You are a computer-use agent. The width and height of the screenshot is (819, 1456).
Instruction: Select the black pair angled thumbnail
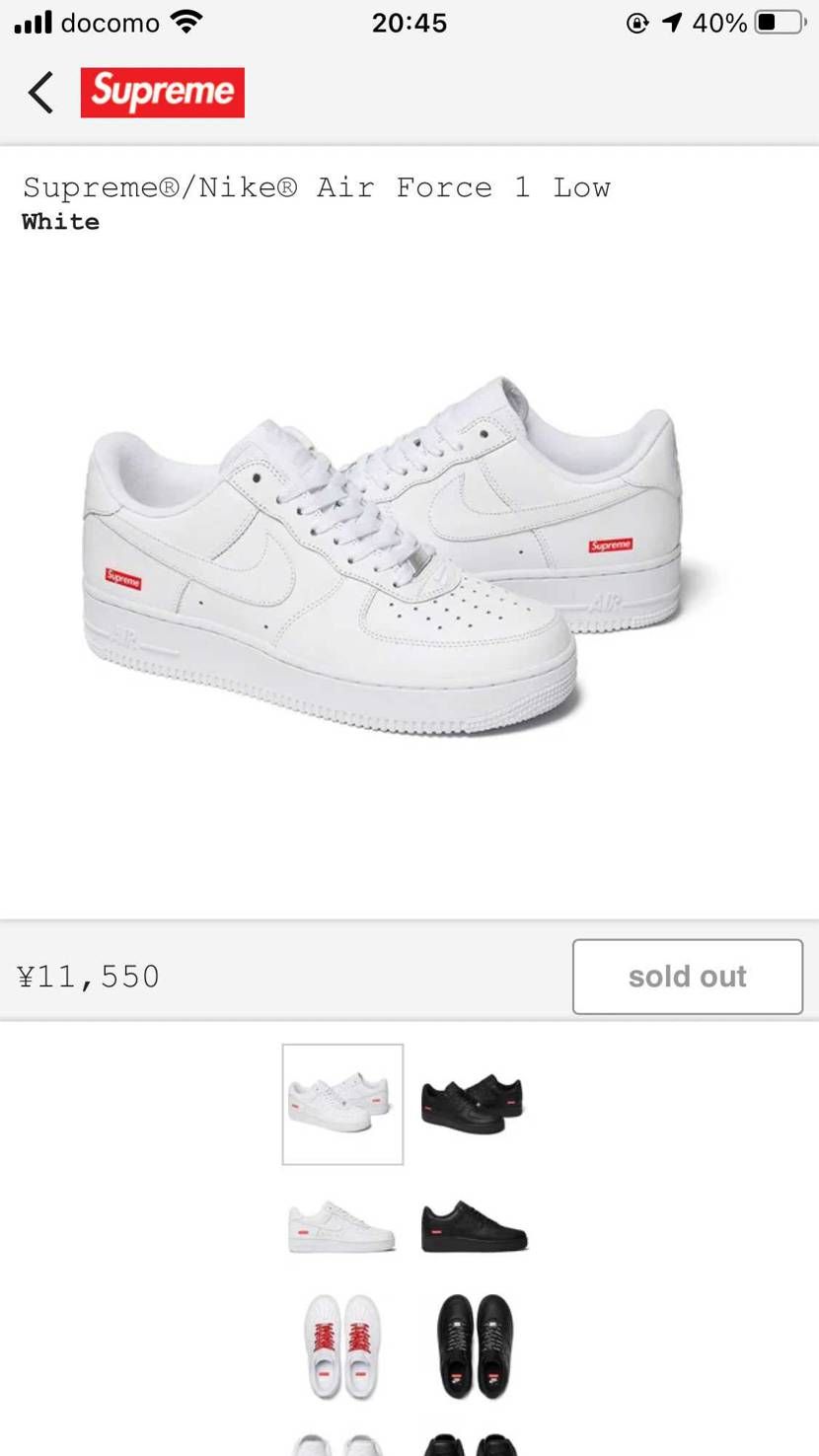click(472, 1104)
